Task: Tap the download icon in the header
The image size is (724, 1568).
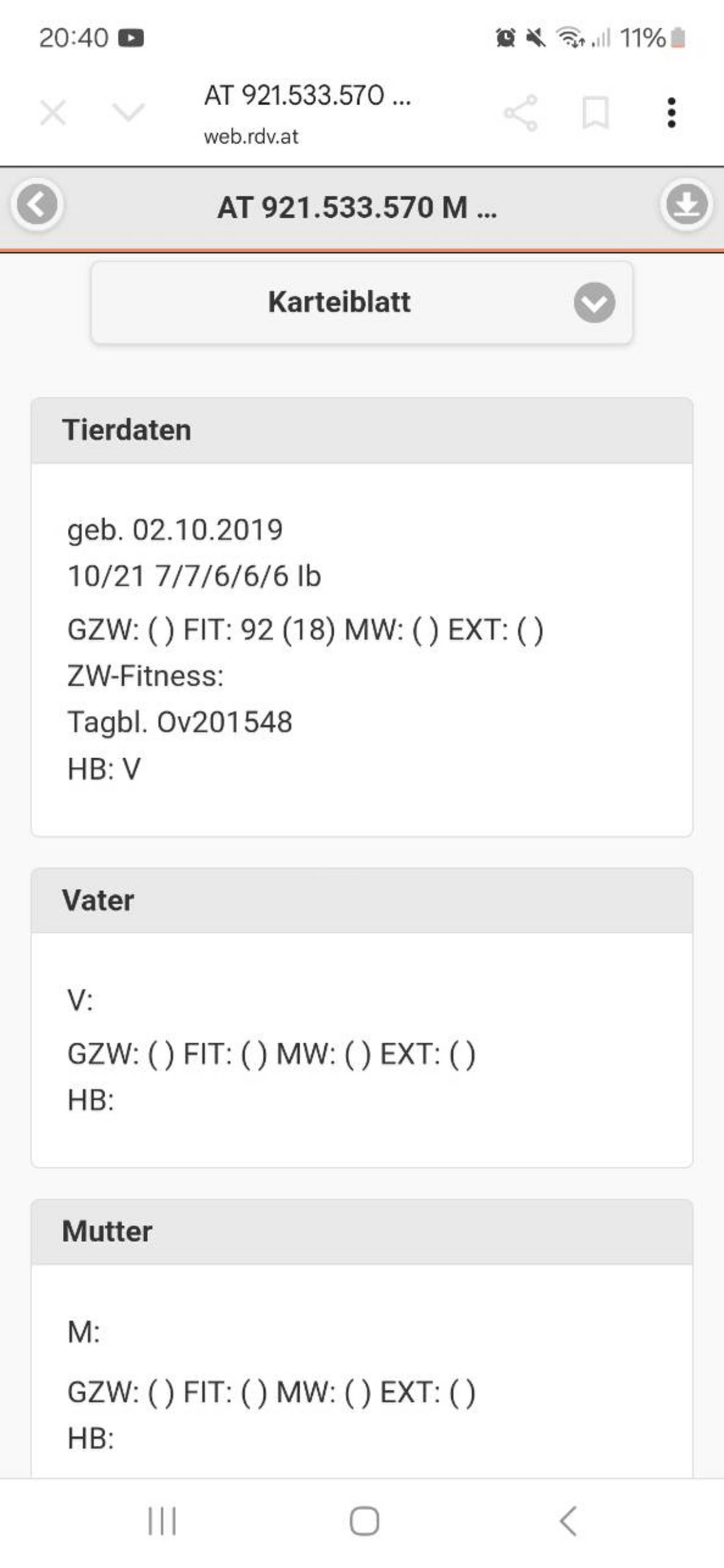Action: point(686,205)
